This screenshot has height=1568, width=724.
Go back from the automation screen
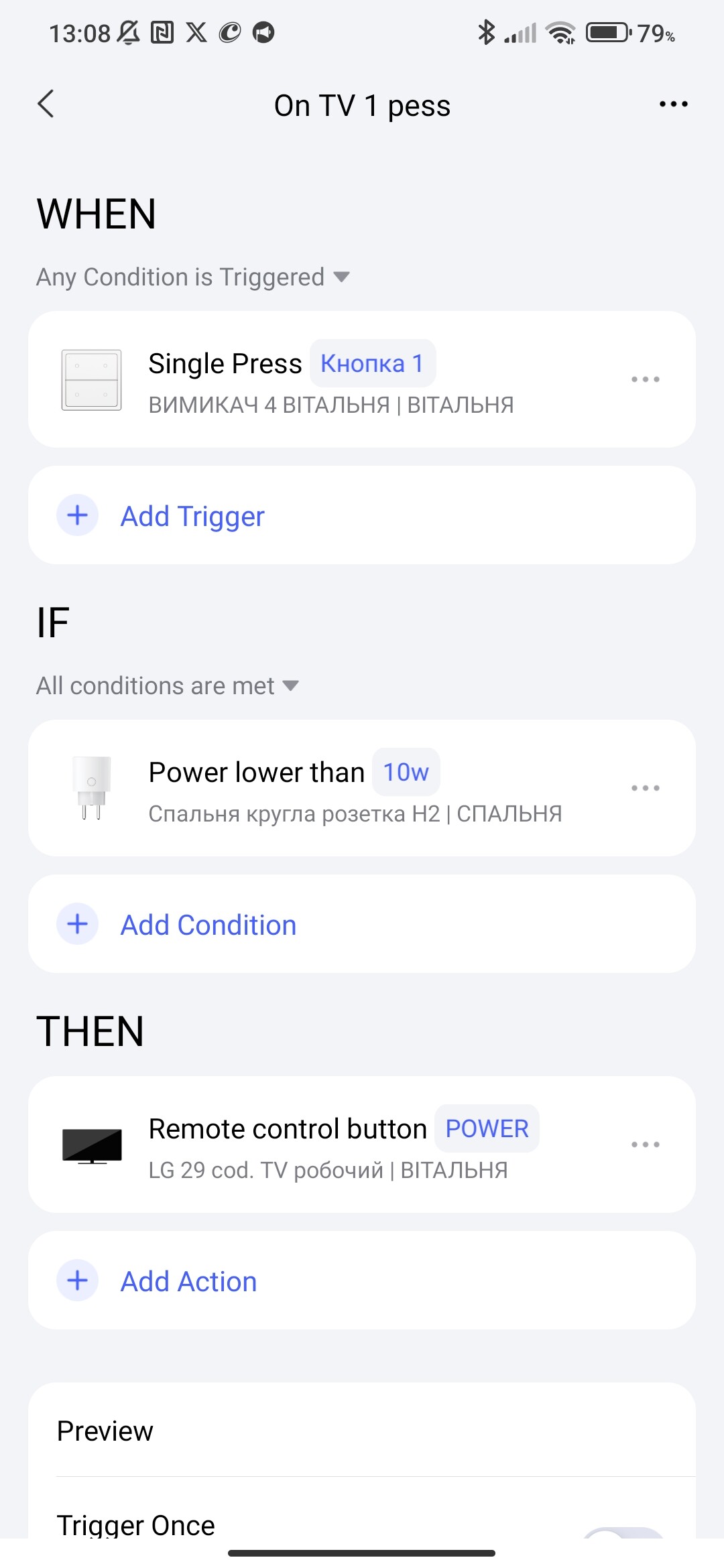[46, 105]
